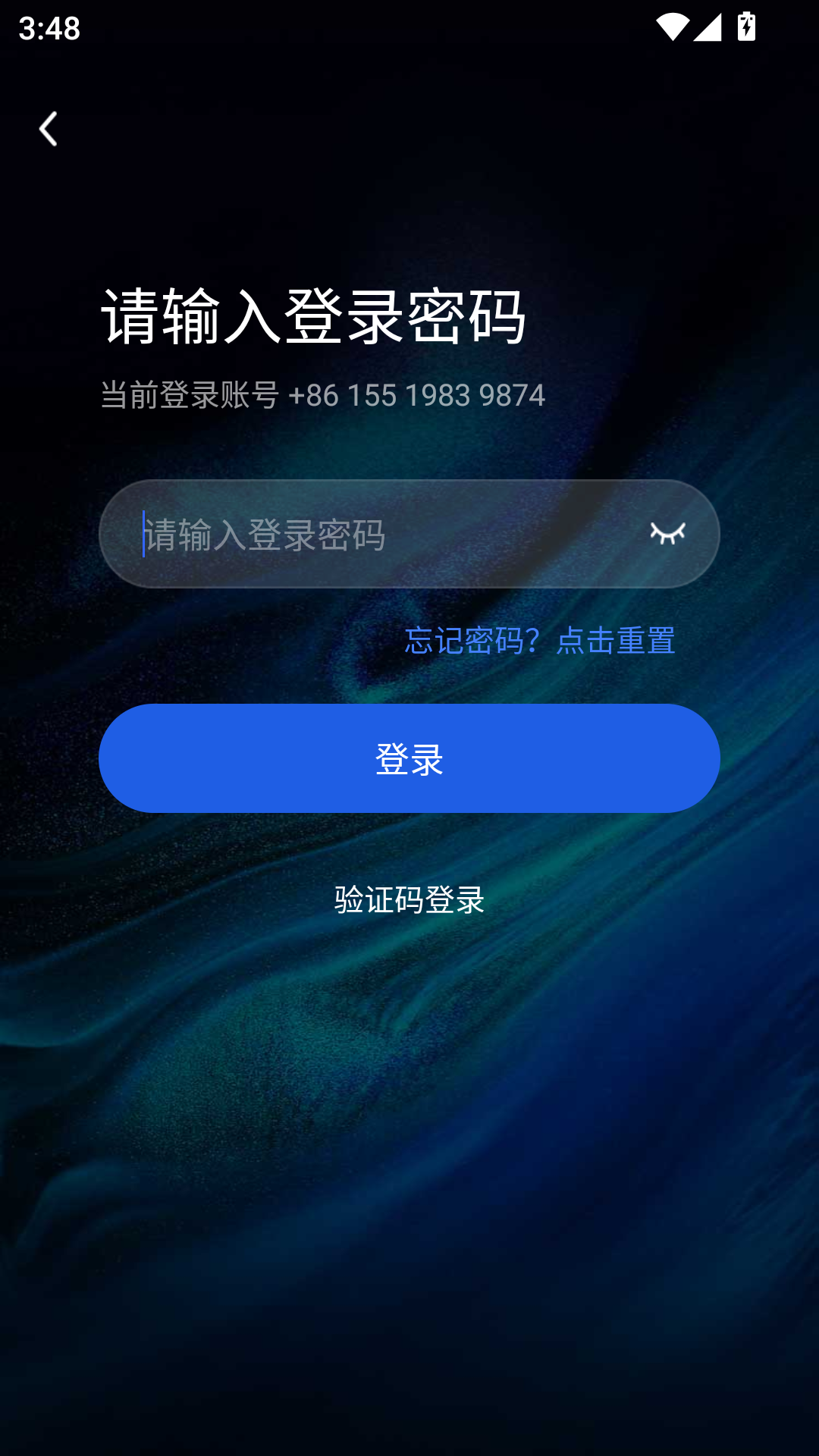Click the charging battery icon
The width and height of the screenshot is (819, 1456).
[x=746, y=25]
